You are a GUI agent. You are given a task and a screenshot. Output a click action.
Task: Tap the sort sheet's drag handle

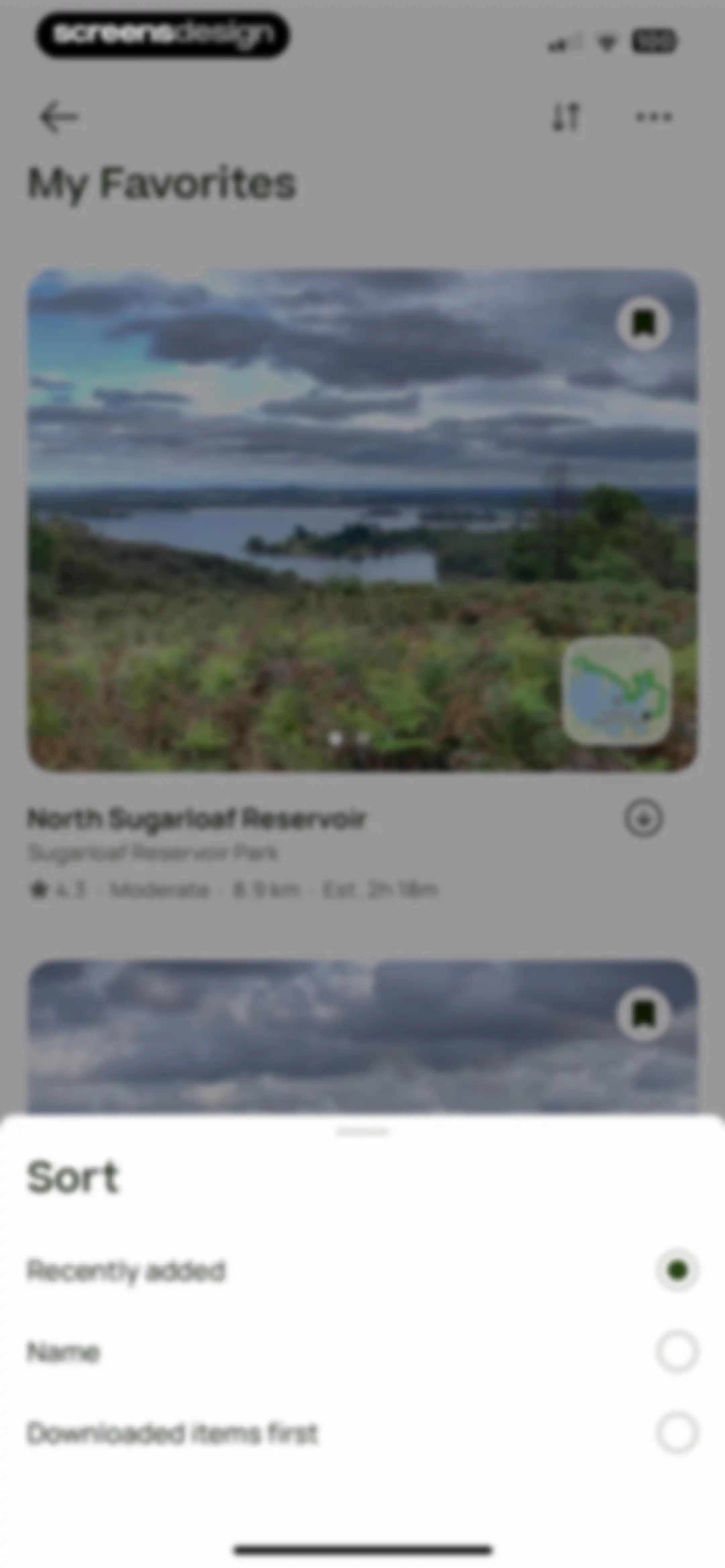362,1132
